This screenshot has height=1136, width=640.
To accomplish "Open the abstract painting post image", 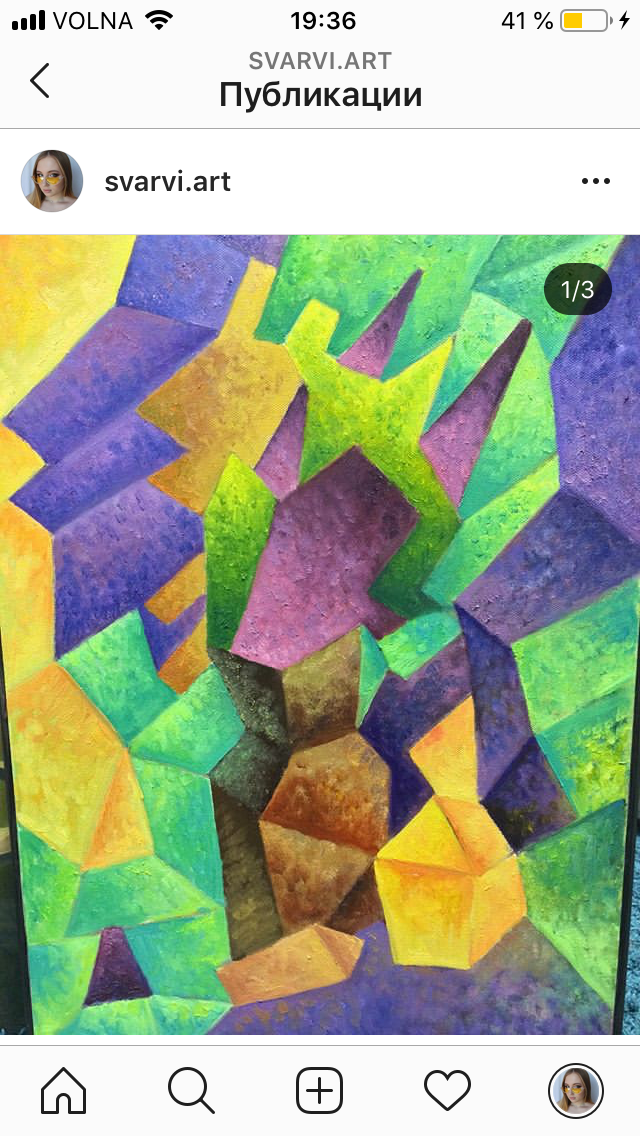I will (320, 635).
